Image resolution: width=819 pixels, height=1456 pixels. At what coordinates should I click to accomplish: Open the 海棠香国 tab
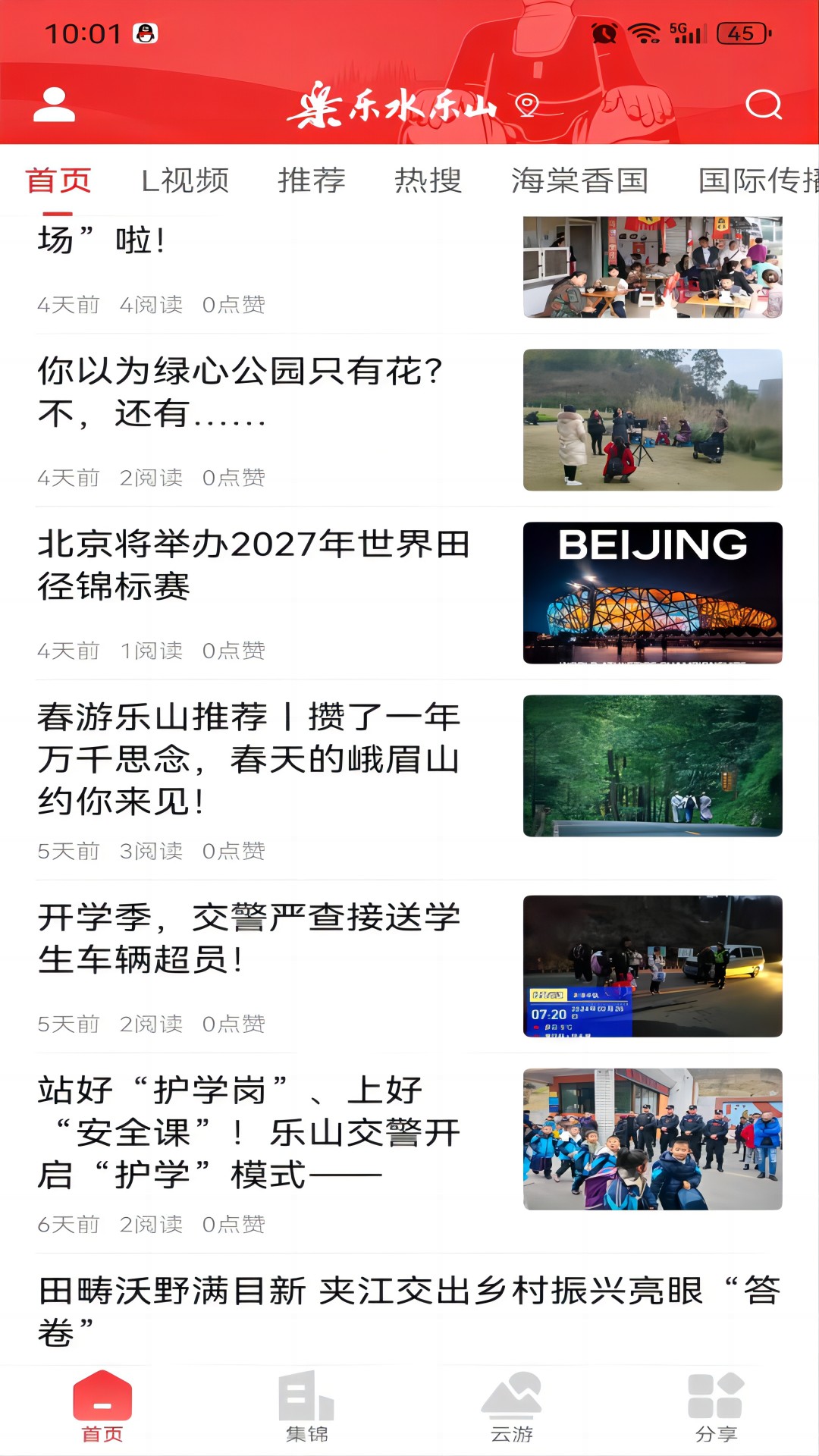[x=580, y=180]
